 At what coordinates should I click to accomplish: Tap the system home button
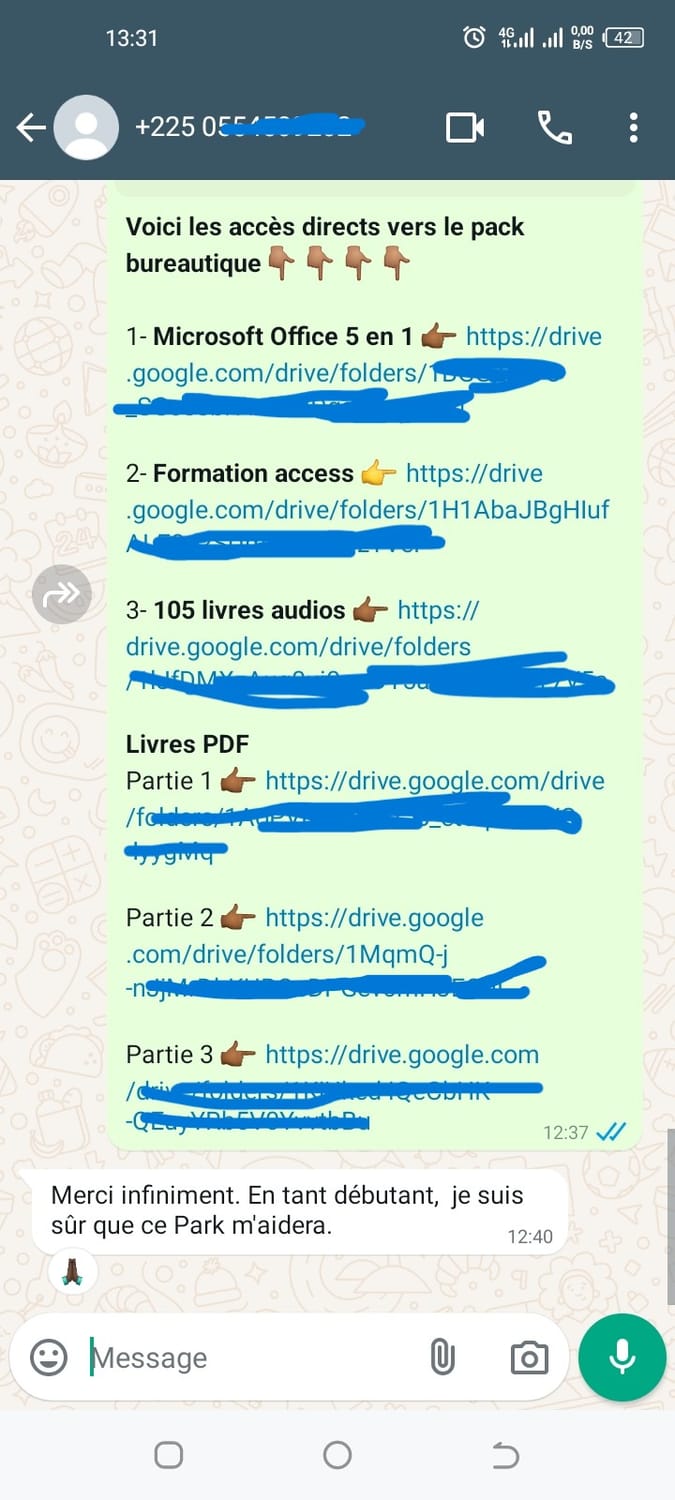point(338,1455)
